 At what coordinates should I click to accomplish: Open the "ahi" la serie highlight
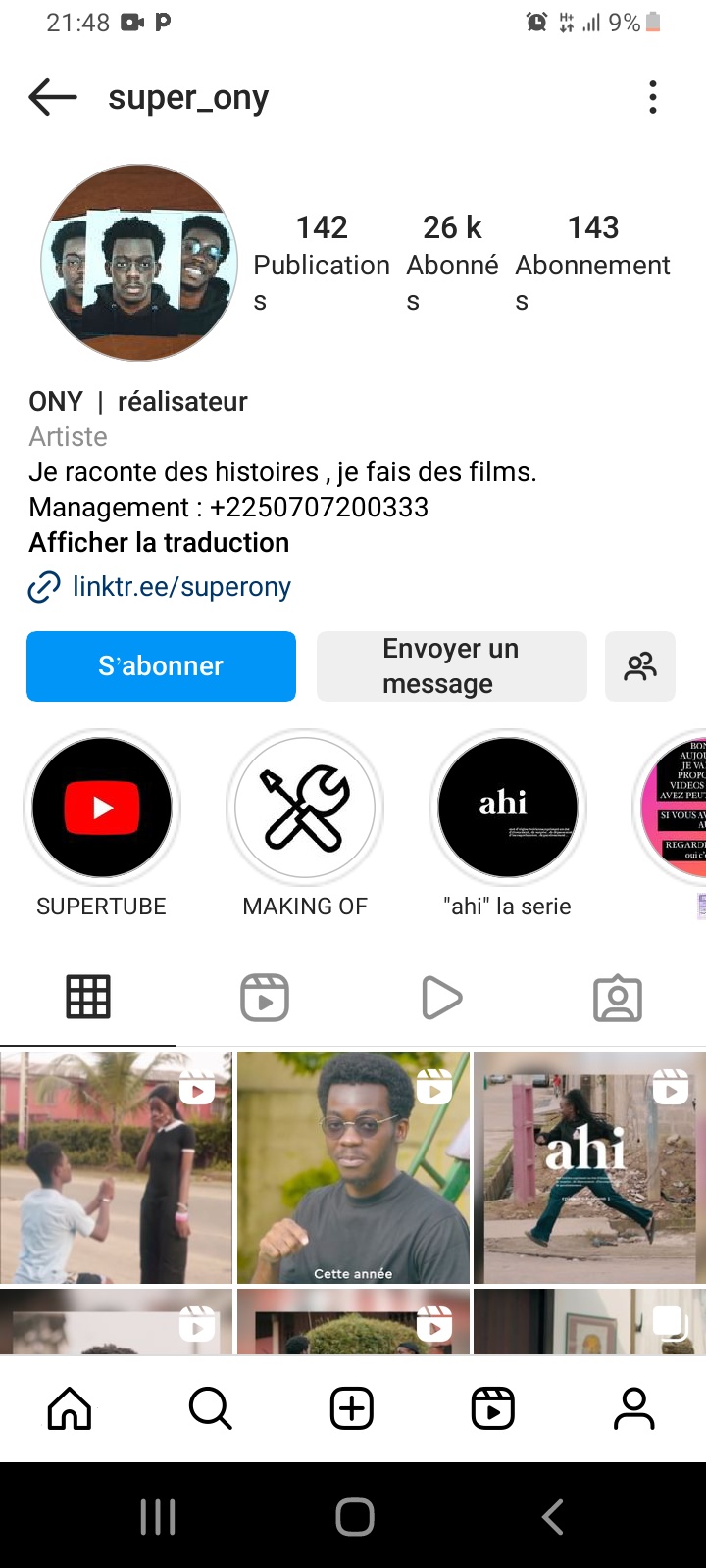pyautogui.click(x=507, y=808)
